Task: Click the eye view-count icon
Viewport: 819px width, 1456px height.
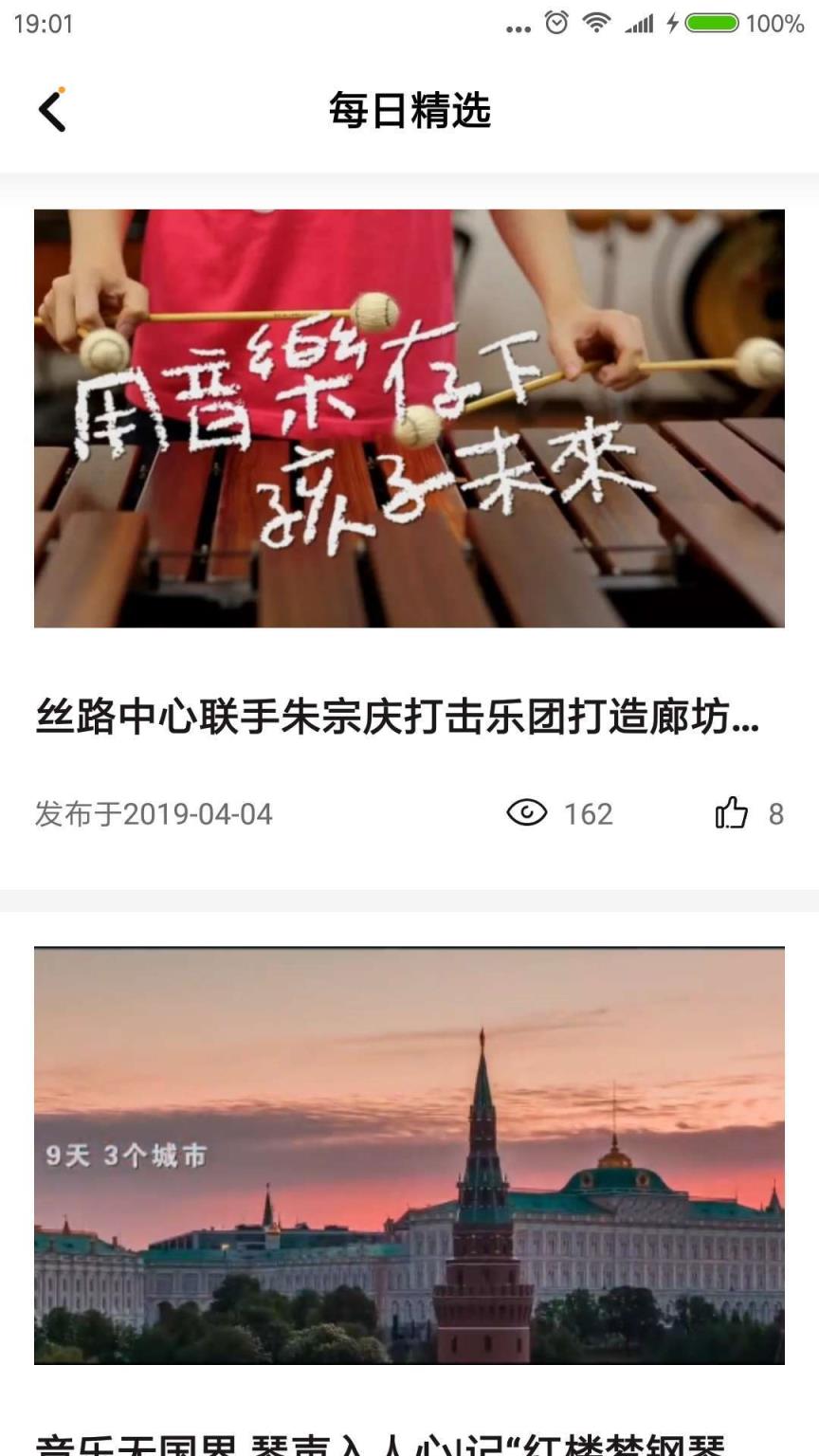Action: pos(527,813)
